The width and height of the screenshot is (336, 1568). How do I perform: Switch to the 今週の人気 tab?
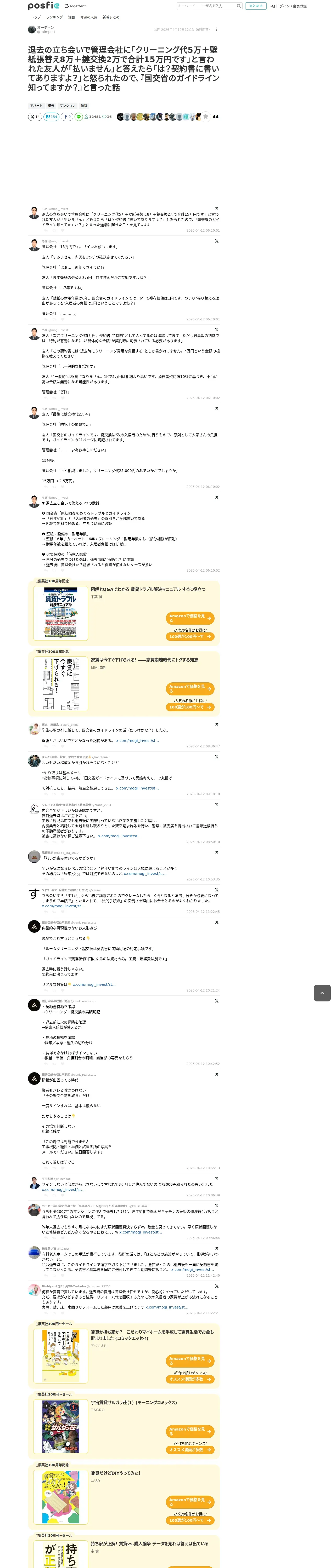(88, 17)
